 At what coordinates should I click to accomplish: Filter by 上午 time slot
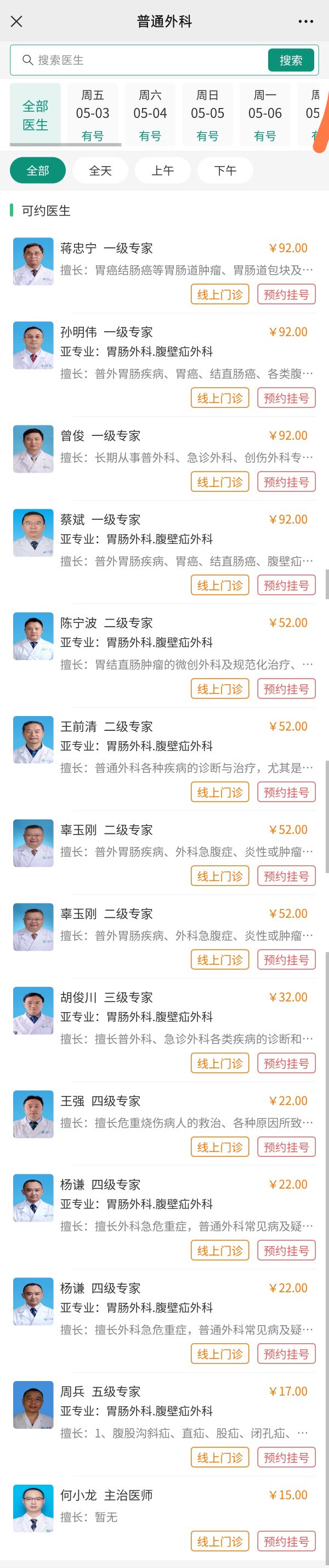163,171
